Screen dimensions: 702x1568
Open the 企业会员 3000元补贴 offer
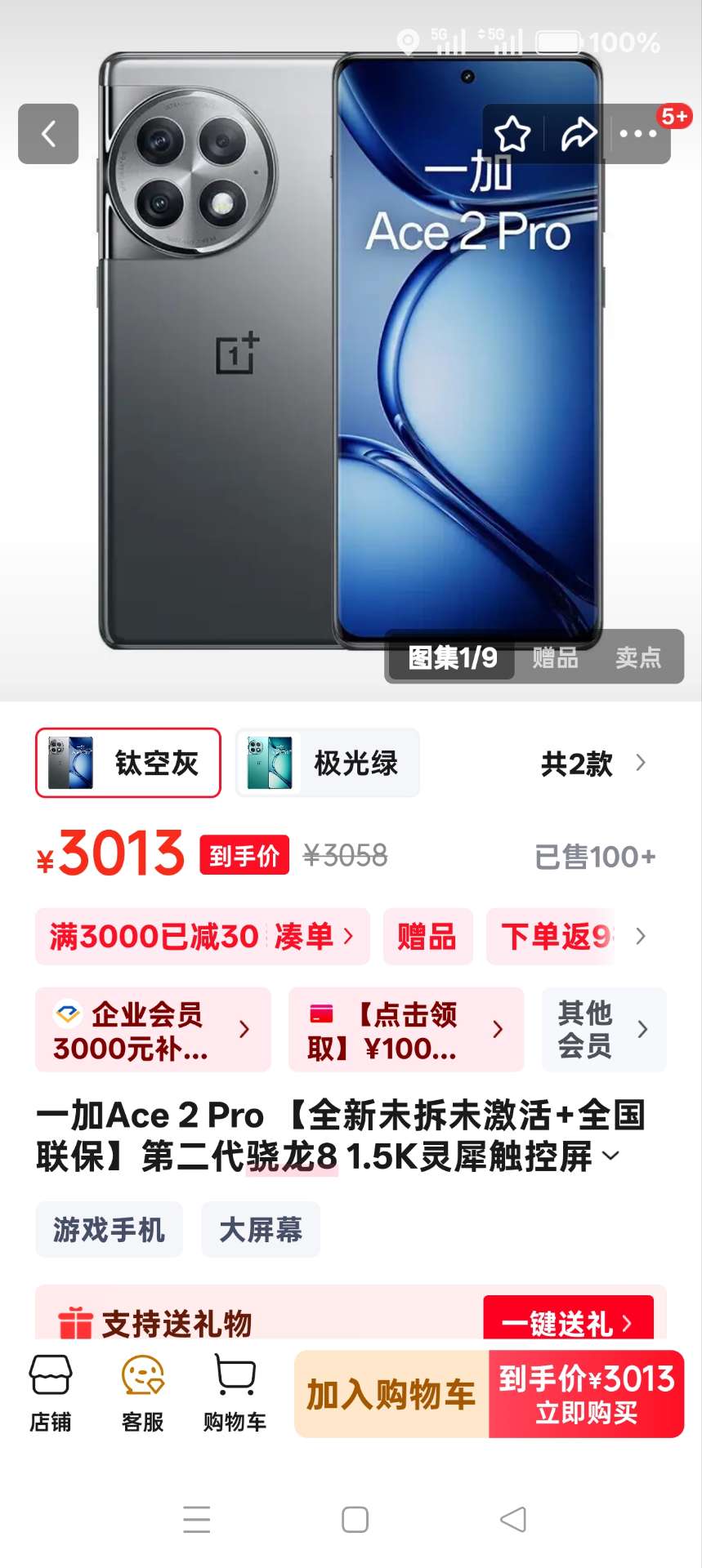coord(153,1030)
